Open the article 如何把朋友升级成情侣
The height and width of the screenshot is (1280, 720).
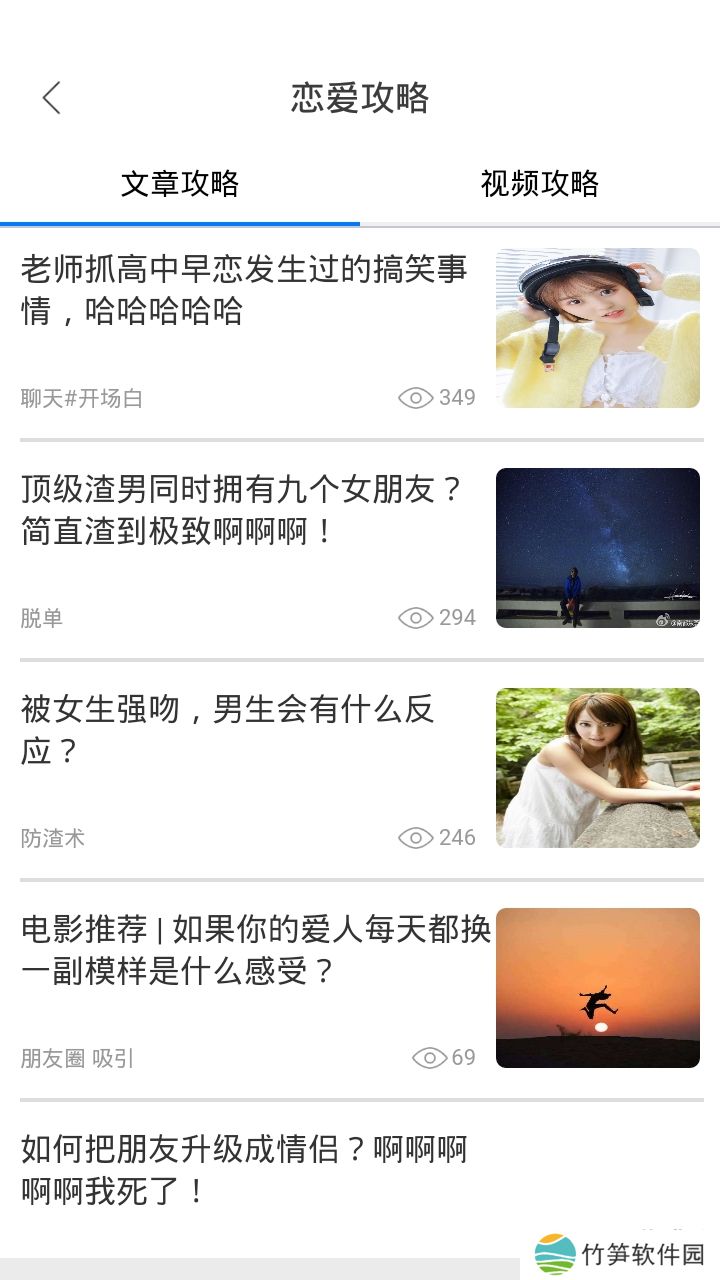(245, 1170)
